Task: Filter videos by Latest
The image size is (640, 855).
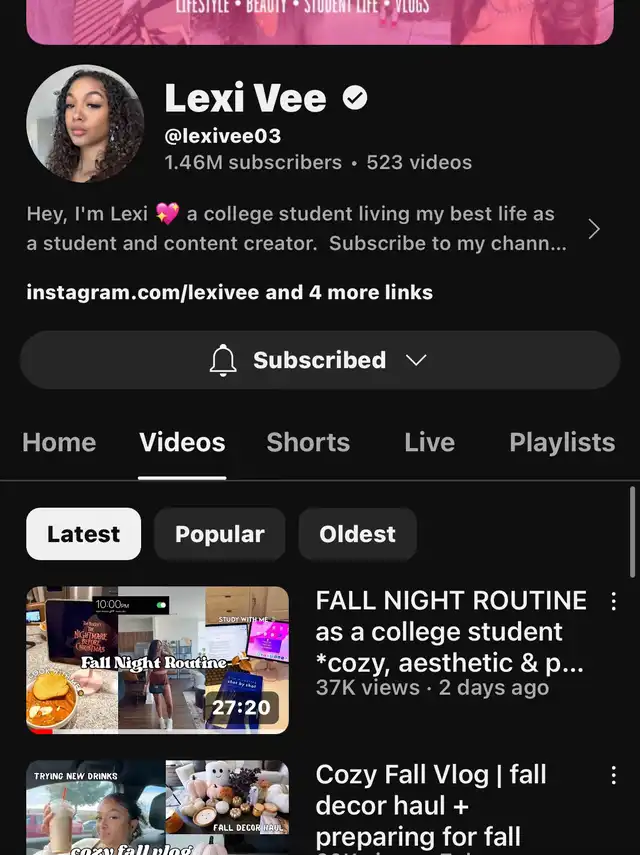Action: point(83,534)
